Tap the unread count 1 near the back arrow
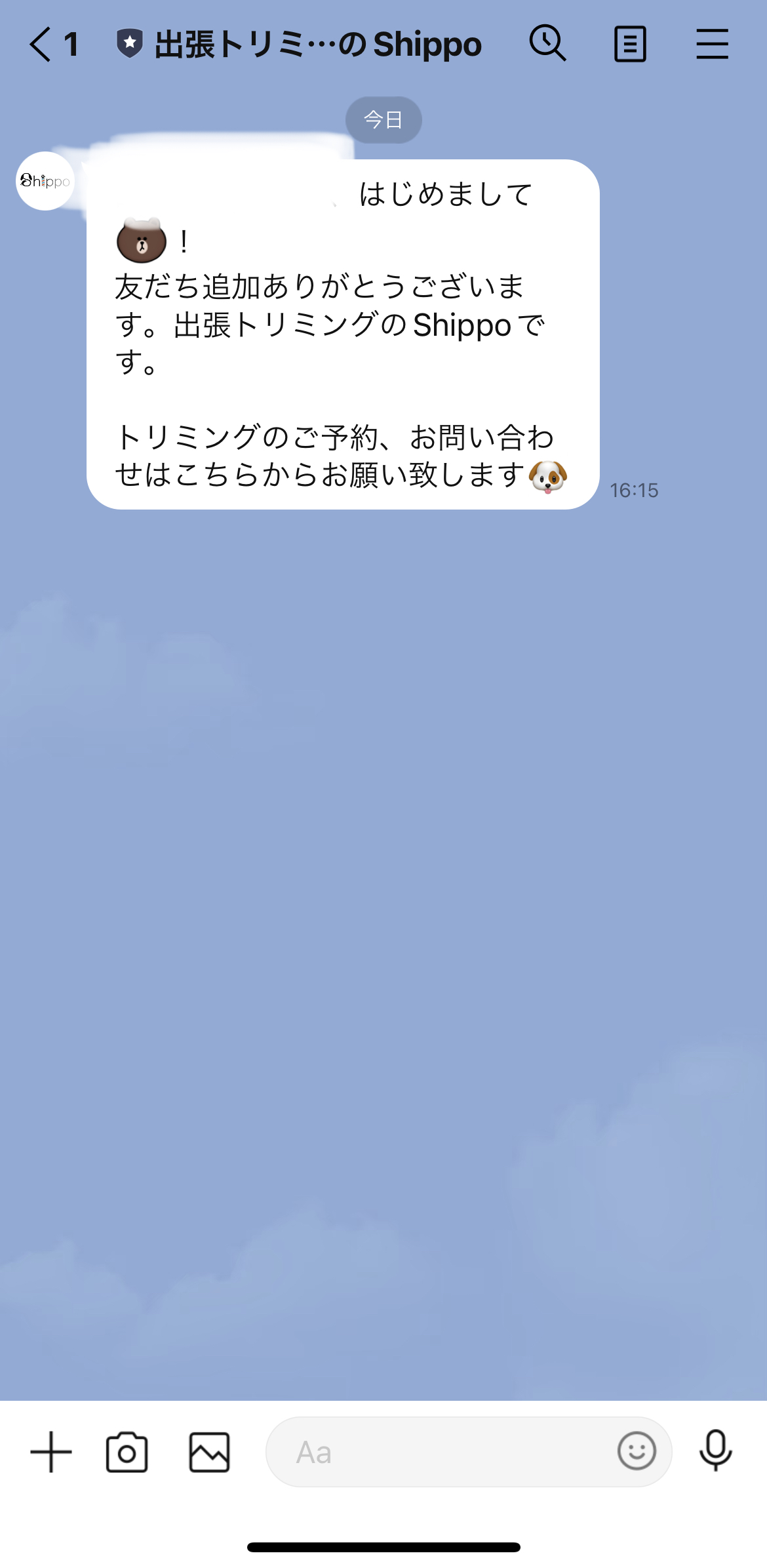Image resolution: width=767 pixels, height=1568 pixels. [72, 43]
